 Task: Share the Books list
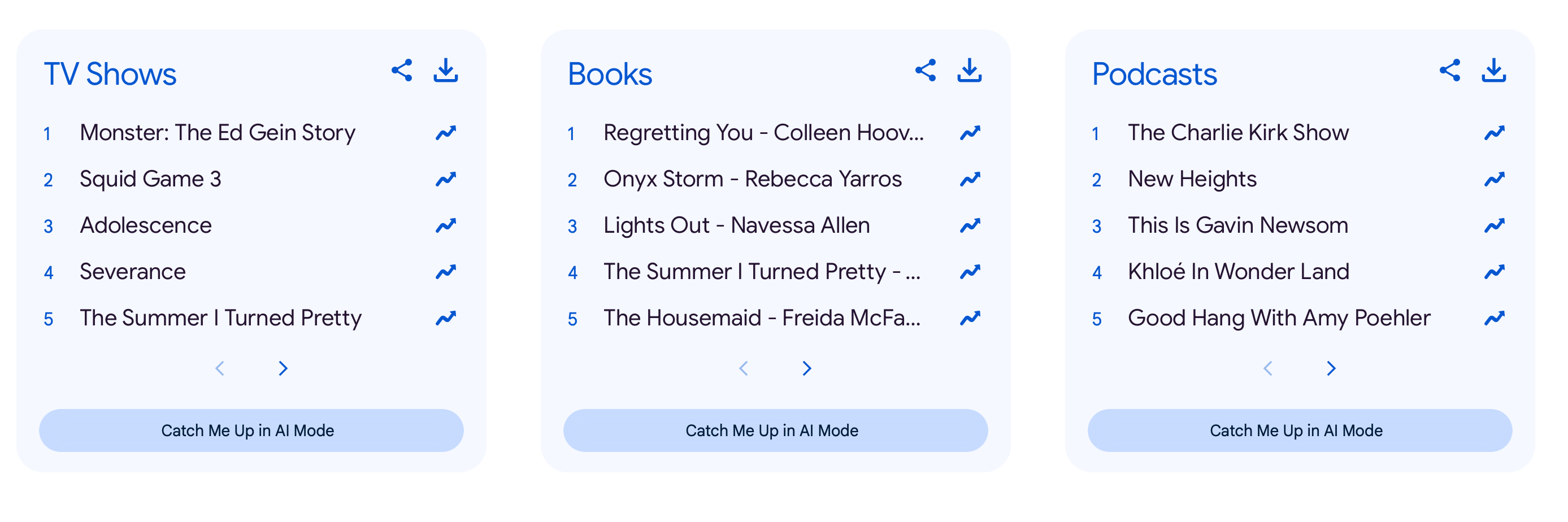pos(926,71)
